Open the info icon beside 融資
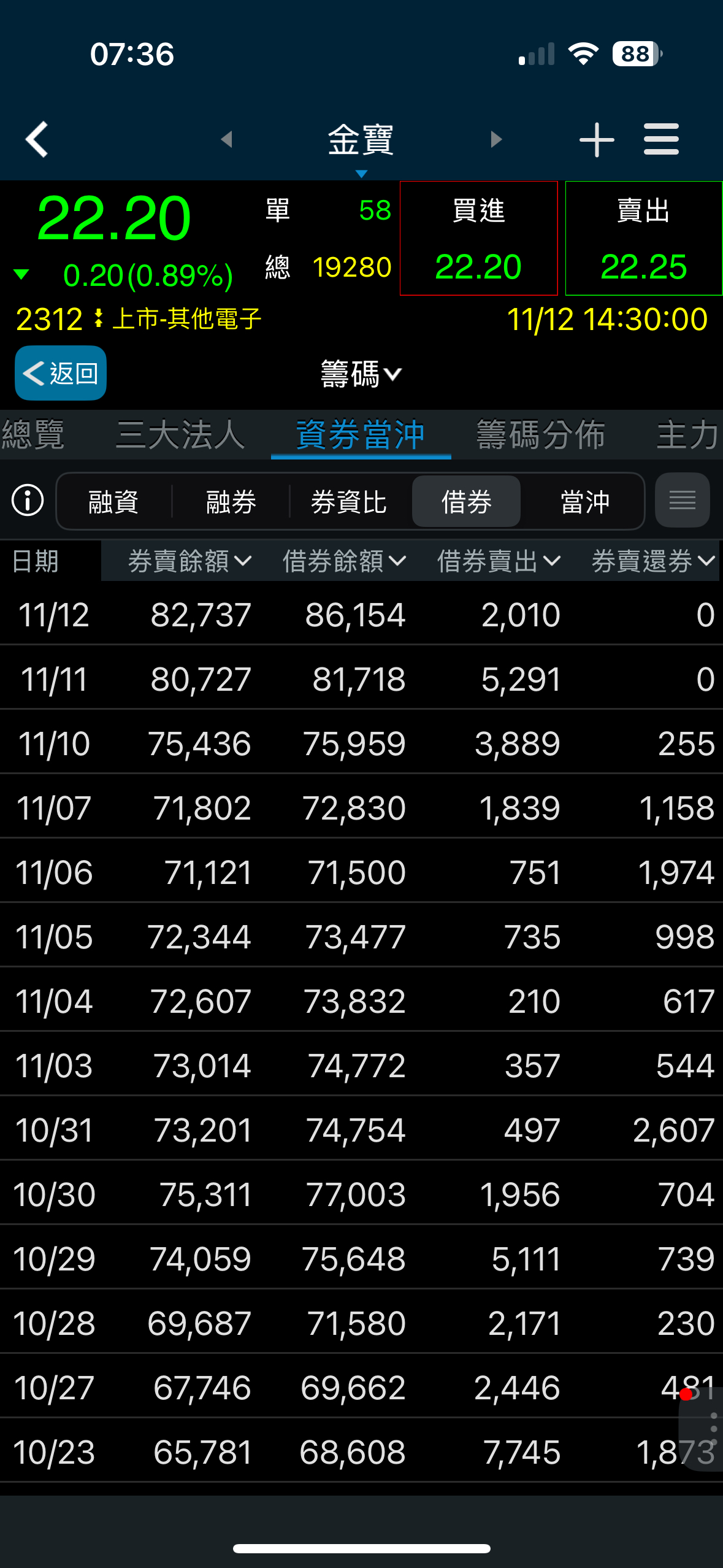 (x=28, y=501)
